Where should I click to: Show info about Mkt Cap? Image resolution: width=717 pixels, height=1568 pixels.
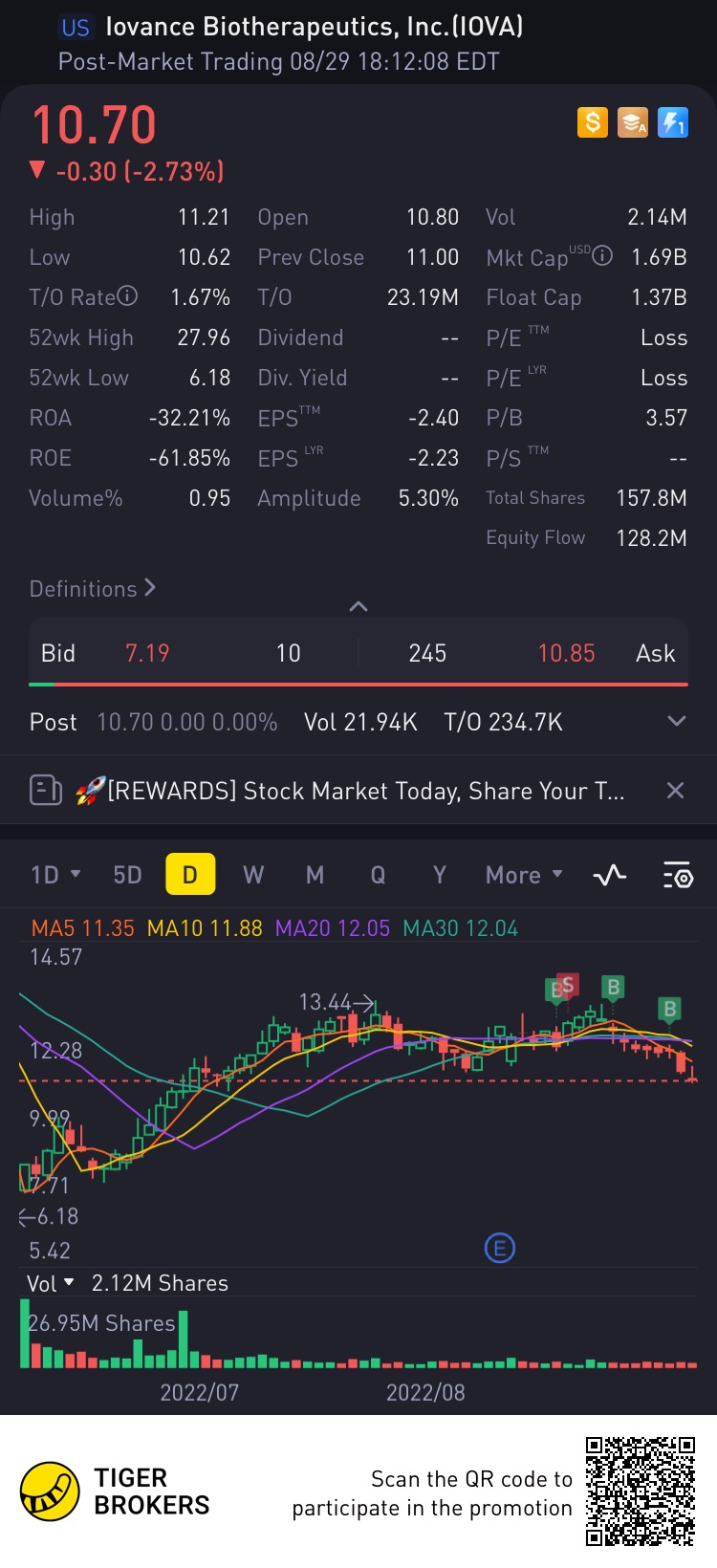point(602,256)
